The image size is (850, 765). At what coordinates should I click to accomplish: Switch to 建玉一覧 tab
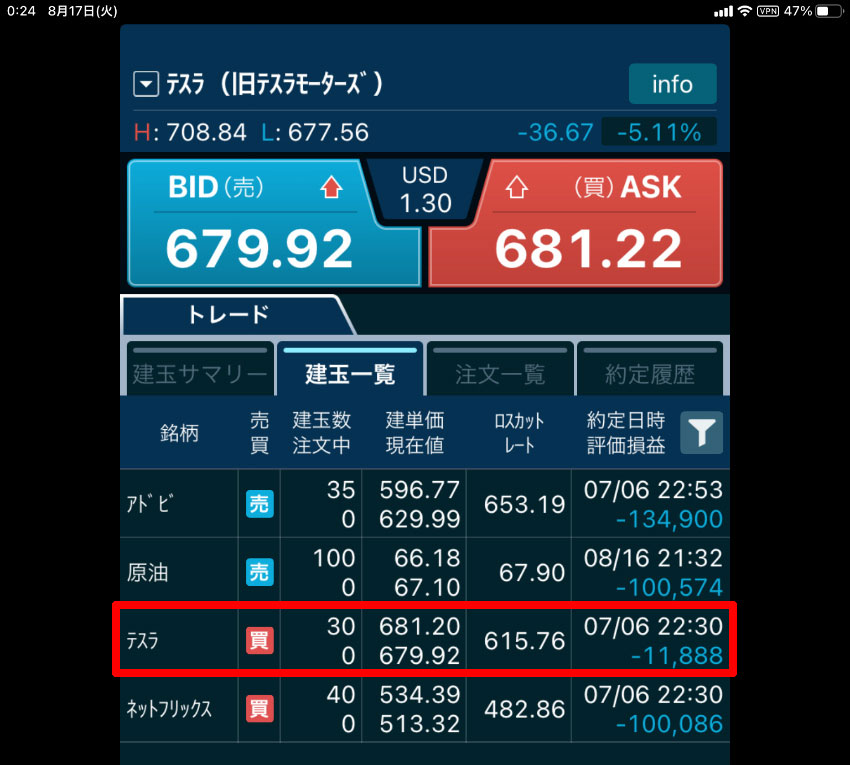pos(350,373)
